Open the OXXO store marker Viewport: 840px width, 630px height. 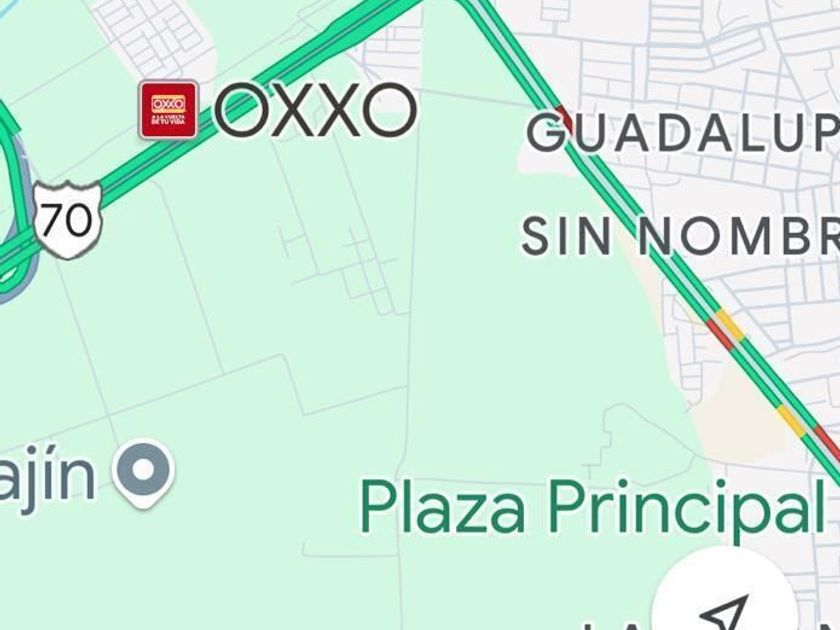(x=168, y=109)
